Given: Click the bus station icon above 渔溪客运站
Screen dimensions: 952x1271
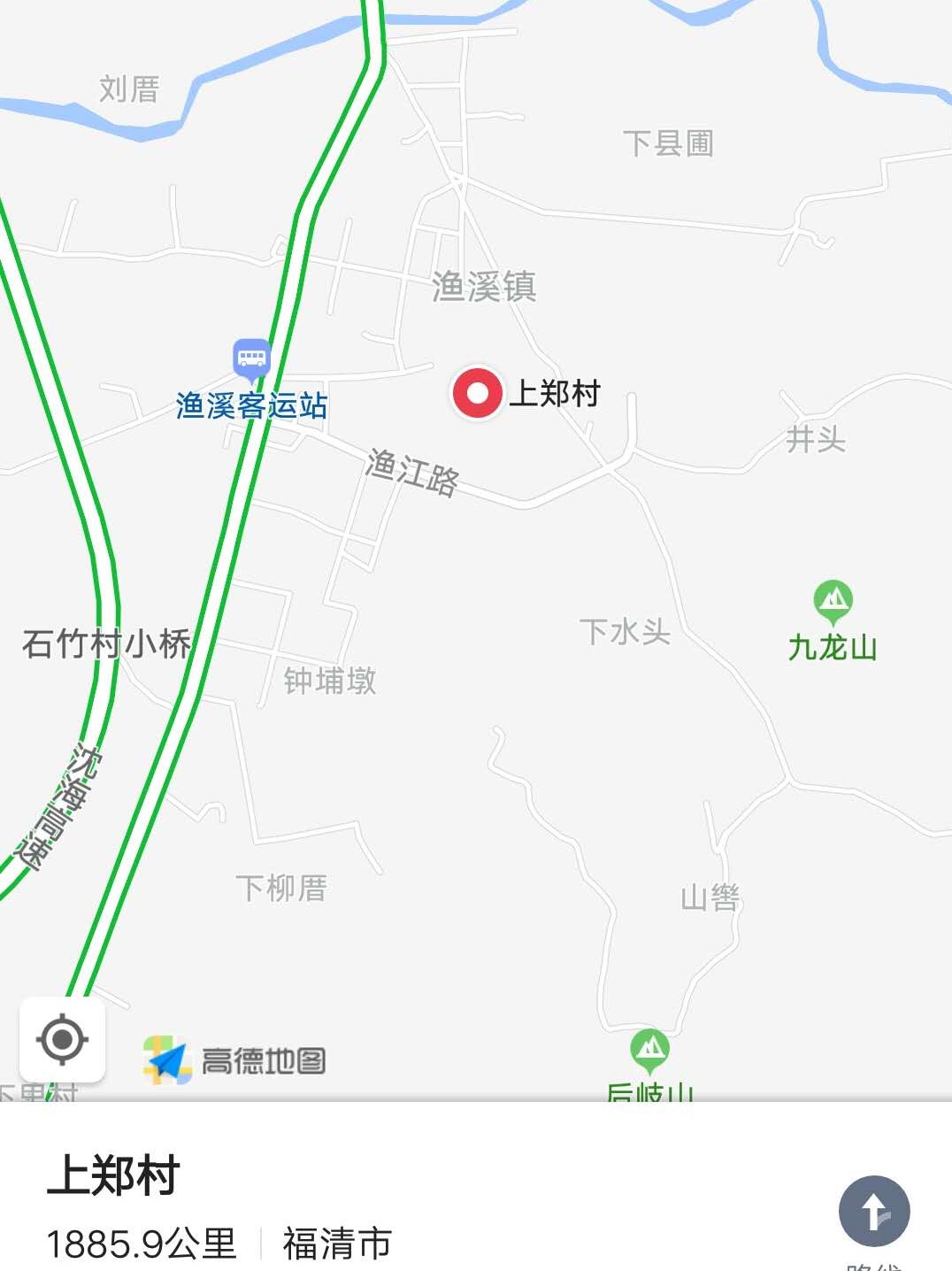Looking at the screenshot, I should tap(250, 358).
